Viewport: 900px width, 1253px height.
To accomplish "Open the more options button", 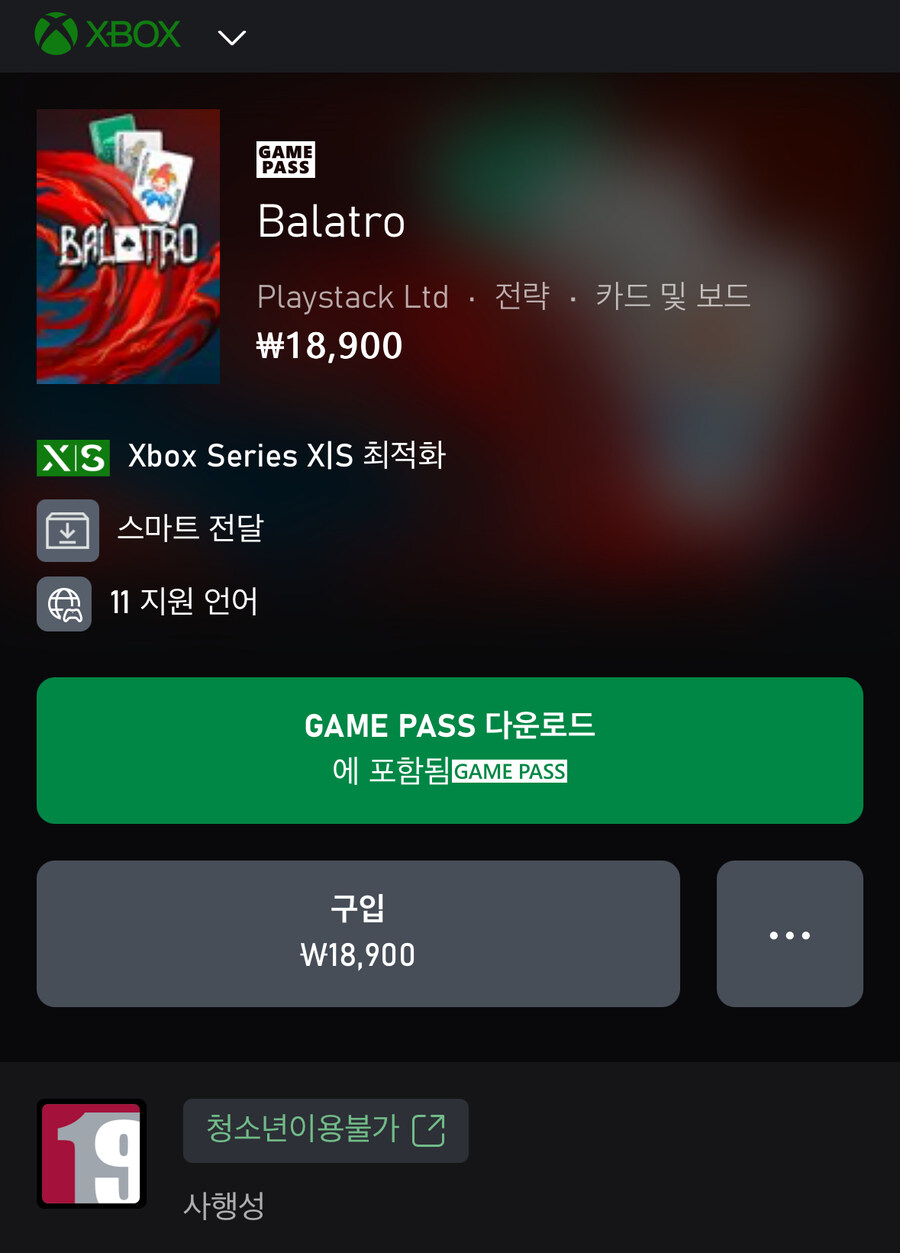I will 789,933.
